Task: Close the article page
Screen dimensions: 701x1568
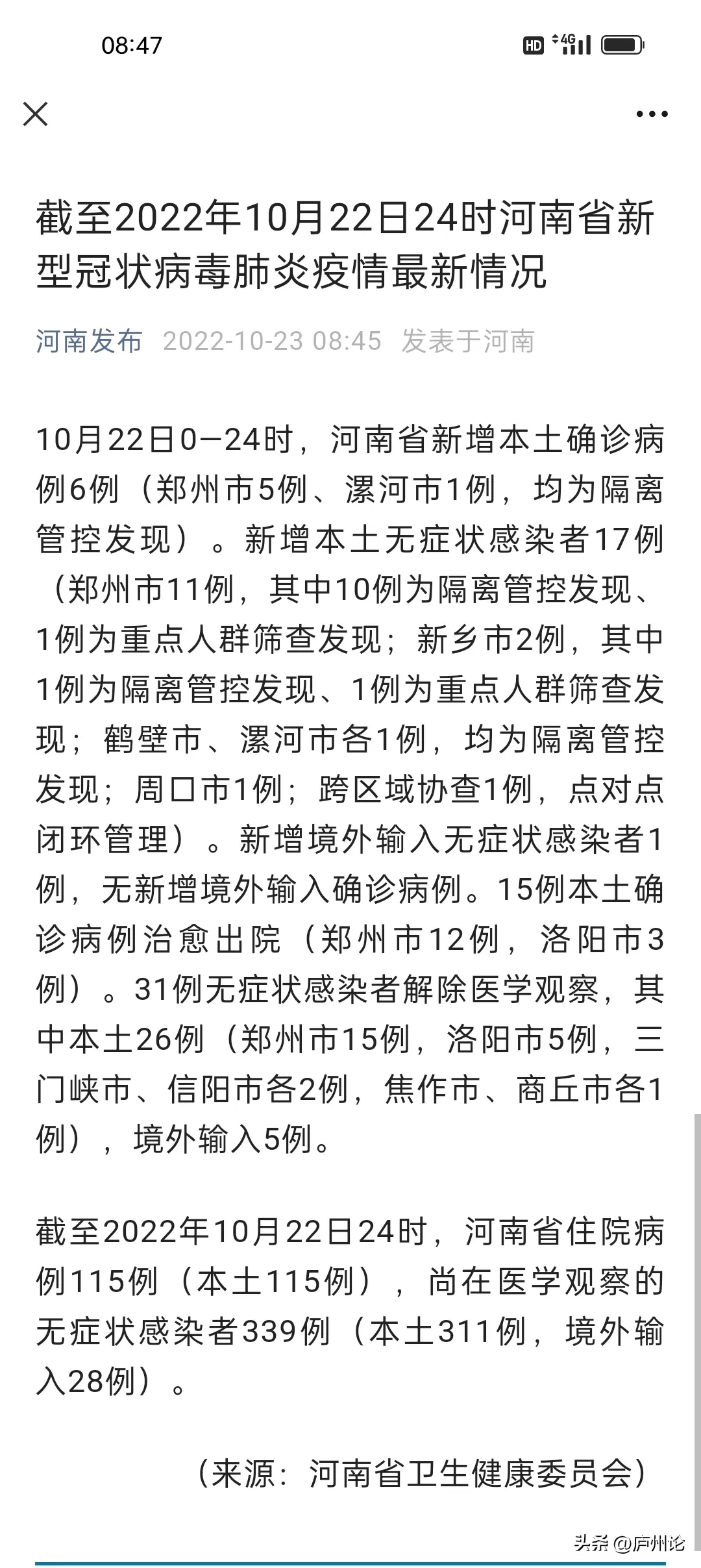Action: click(x=35, y=114)
